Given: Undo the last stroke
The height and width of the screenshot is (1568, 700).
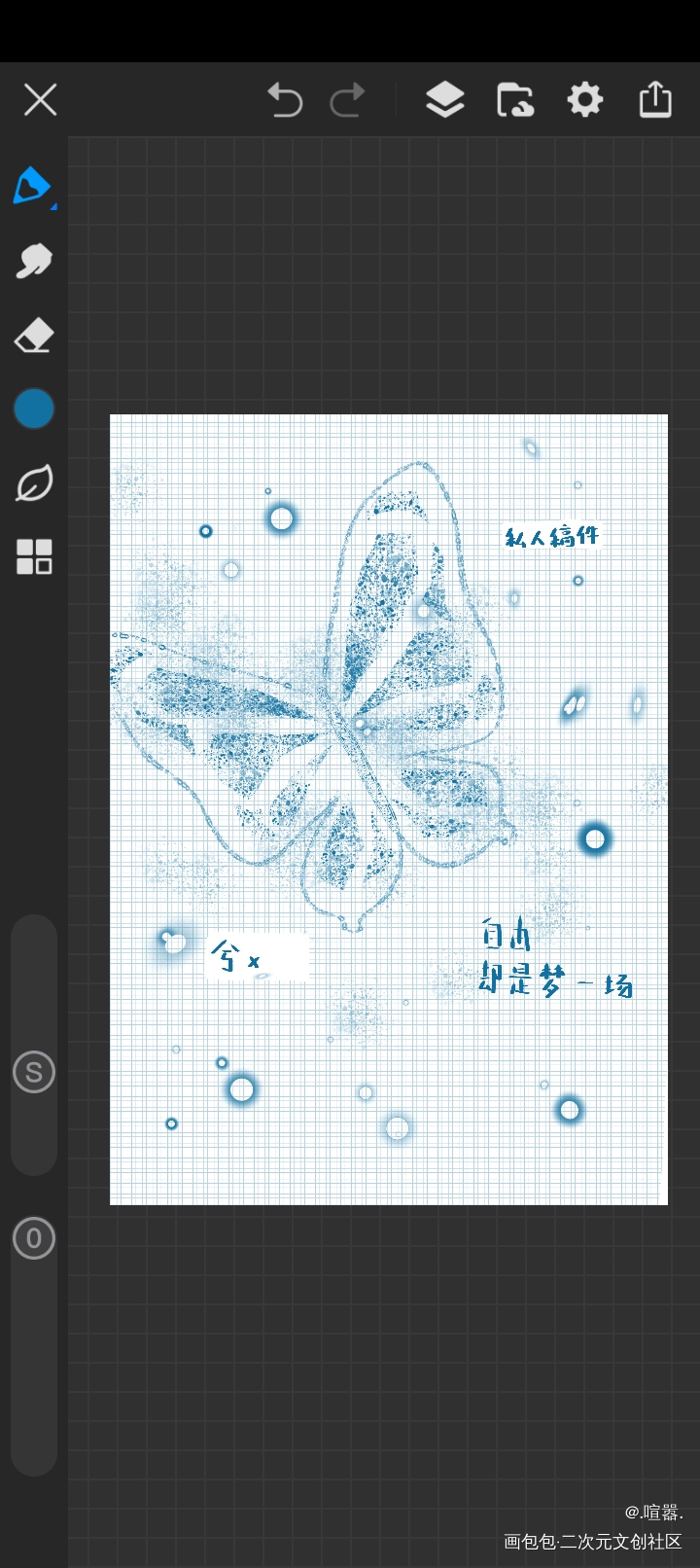Looking at the screenshot, I should tap(285, 99).
